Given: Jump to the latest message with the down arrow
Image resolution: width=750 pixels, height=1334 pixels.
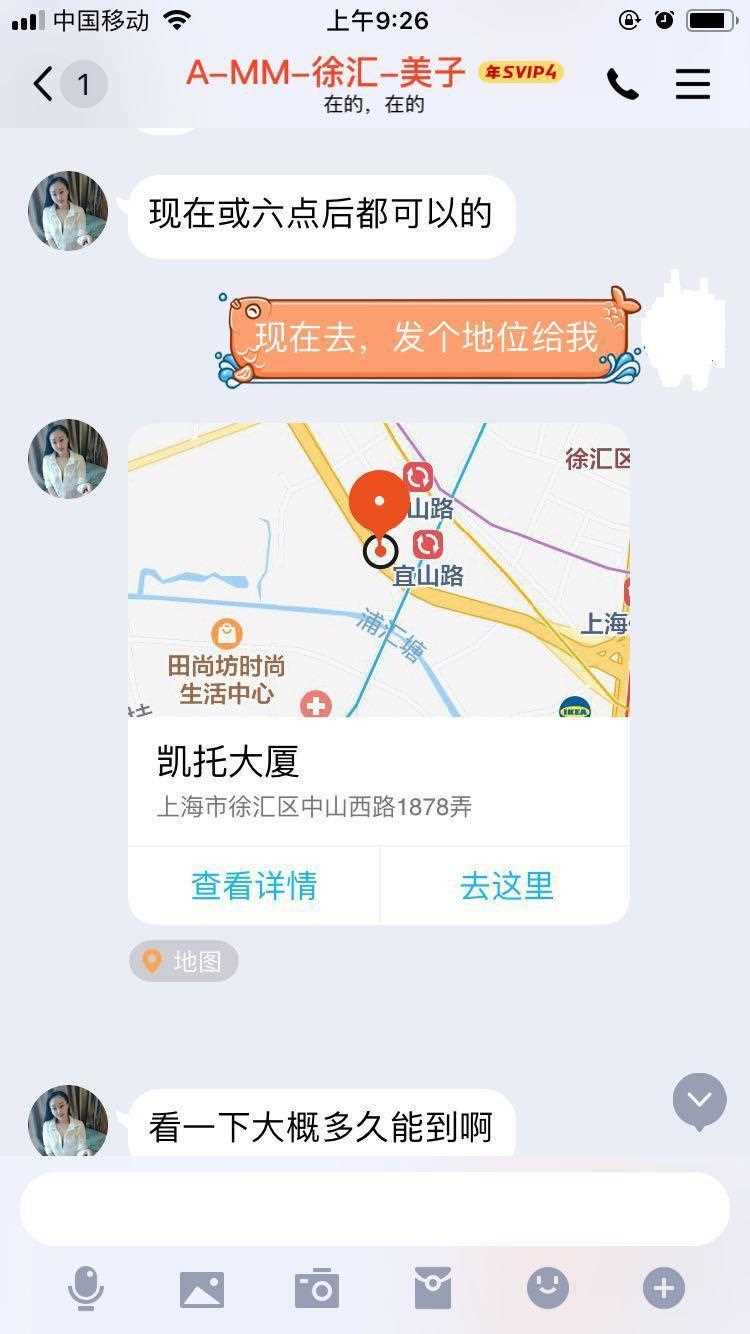Looking at the screenshot, I should 699,1100.
